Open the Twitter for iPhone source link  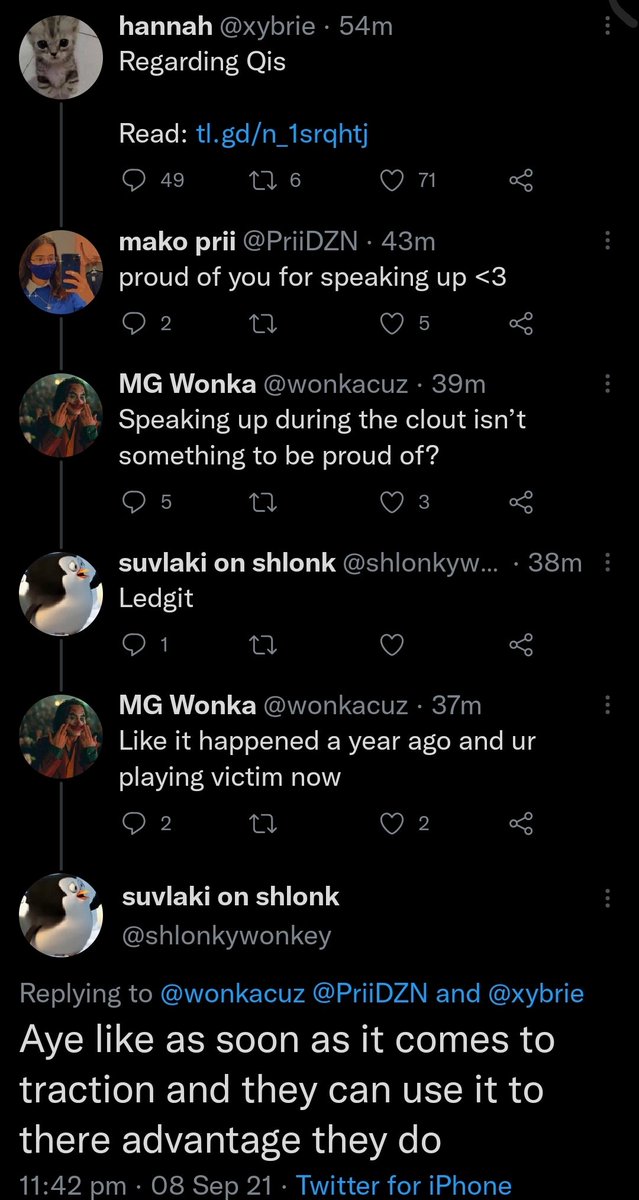pyautogui.click(x=404, y=1186)
